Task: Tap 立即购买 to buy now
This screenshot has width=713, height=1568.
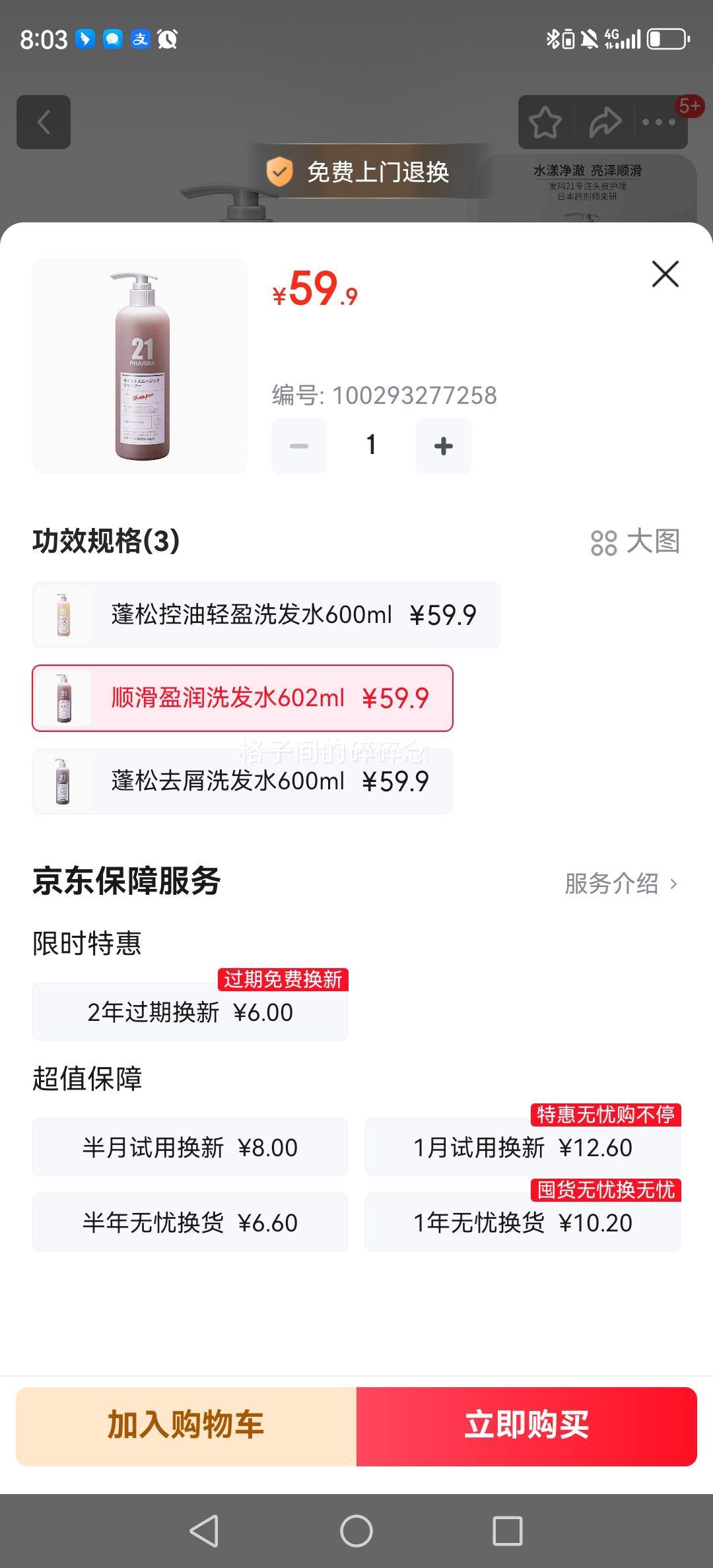Action: pyautogui.click(x=526, y=1426)
